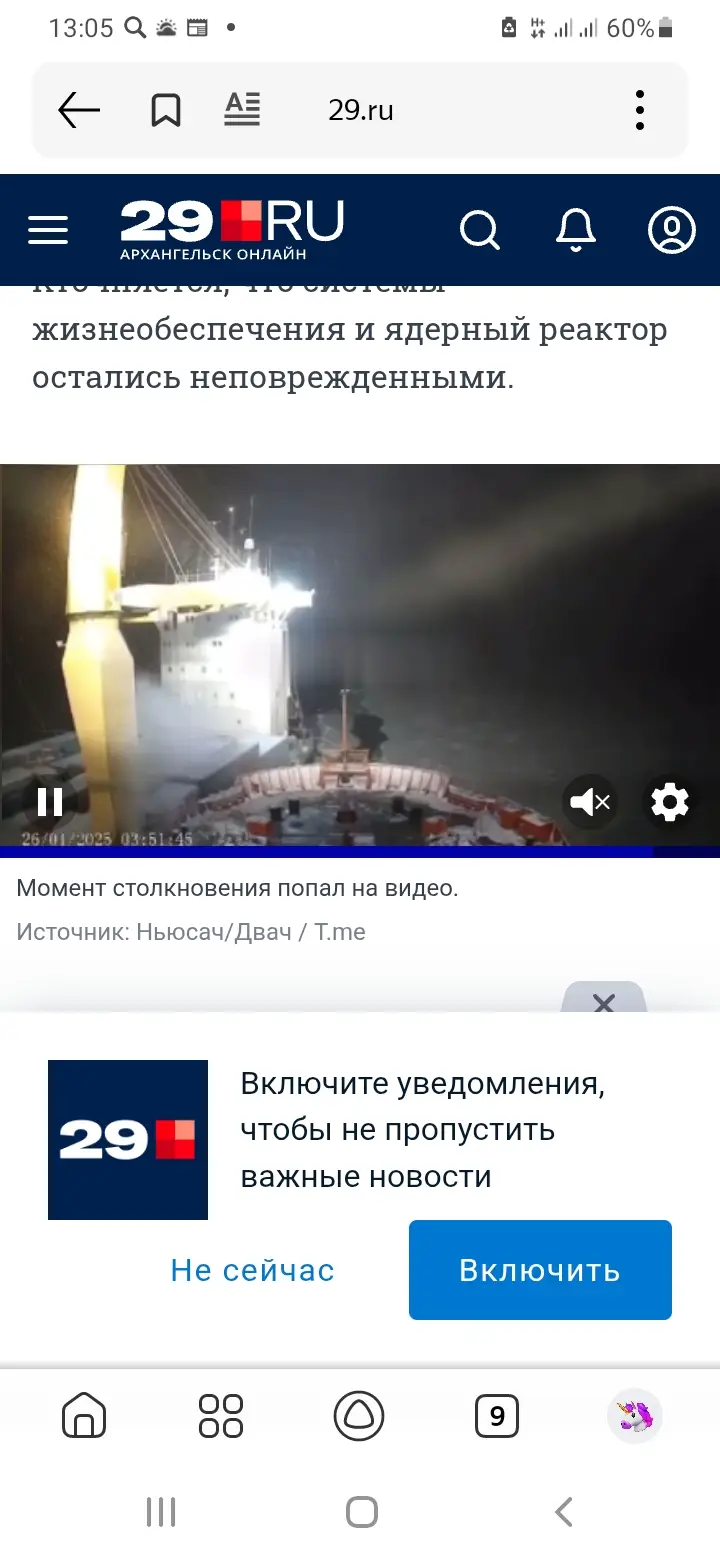Open the browser services grid
Image resolution: width=720 pixels, height=1560 pixels.
click(x=221, y=1416)
